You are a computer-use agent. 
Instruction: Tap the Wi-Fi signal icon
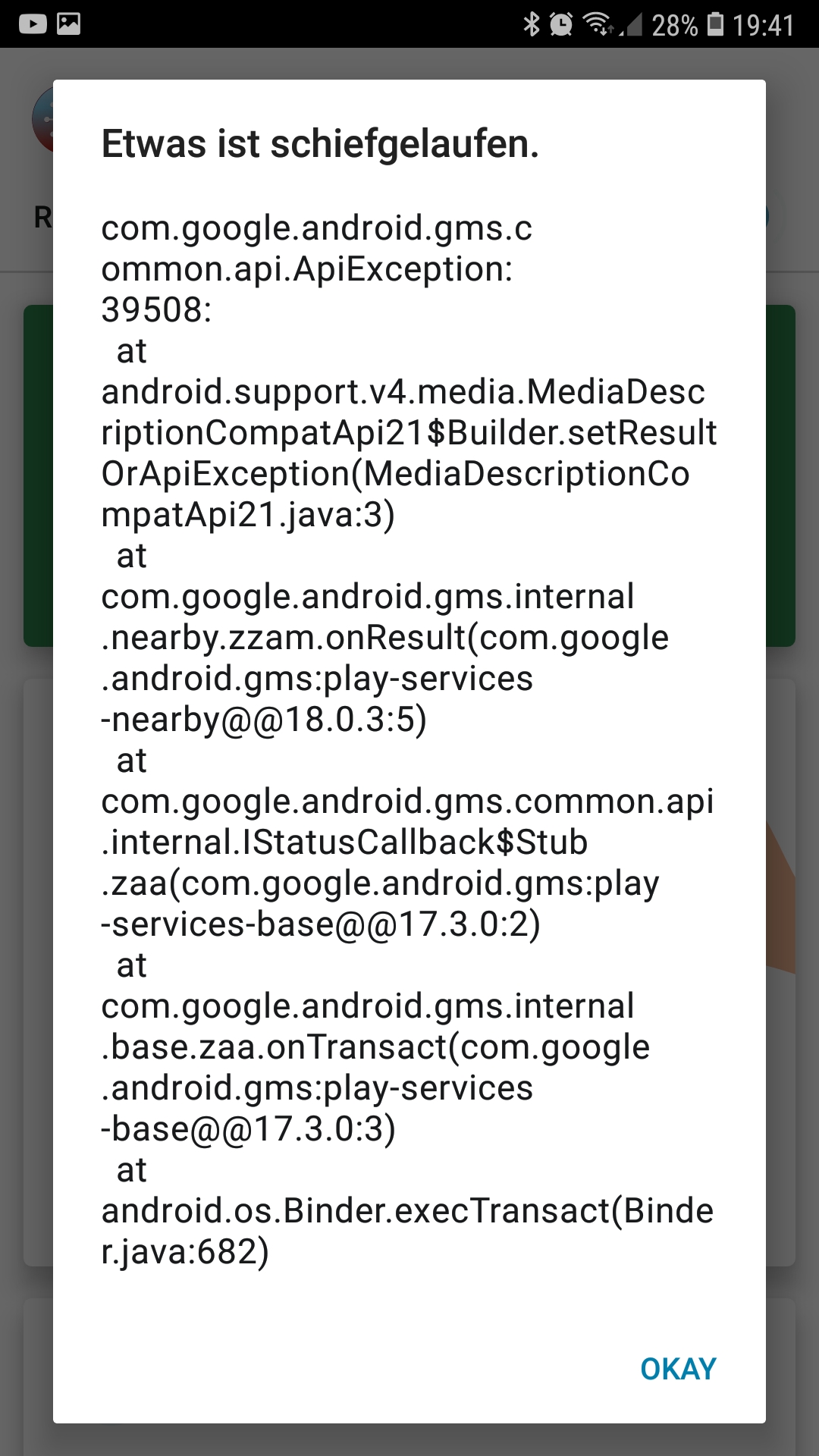(x=599, y=23)
